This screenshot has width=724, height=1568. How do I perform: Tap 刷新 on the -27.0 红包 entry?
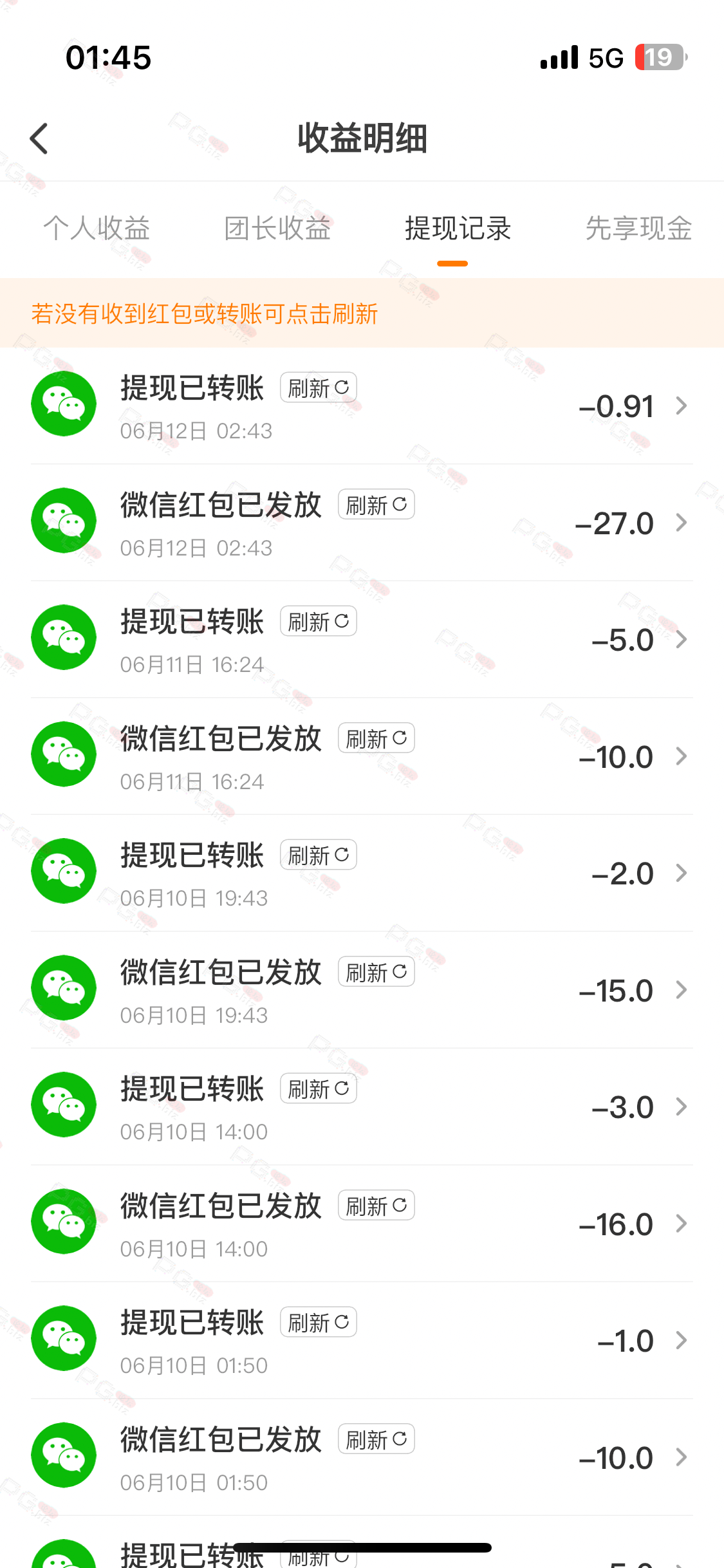[376, 505]
